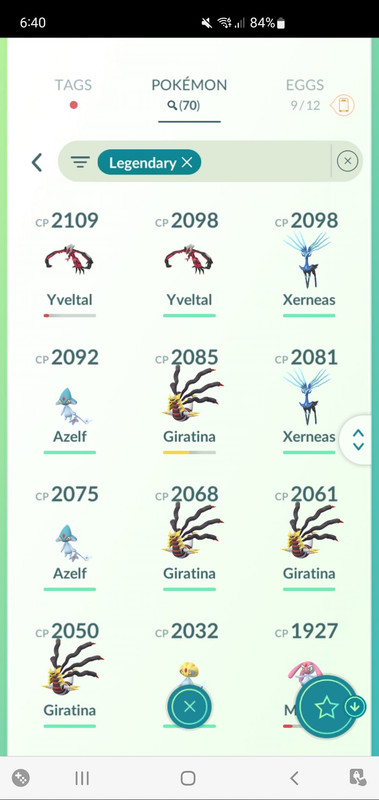Image resolution: width=379 pixels, height=800 pixels.
Task: Open recent apps from navigation bar
Action: pos(82,778)
